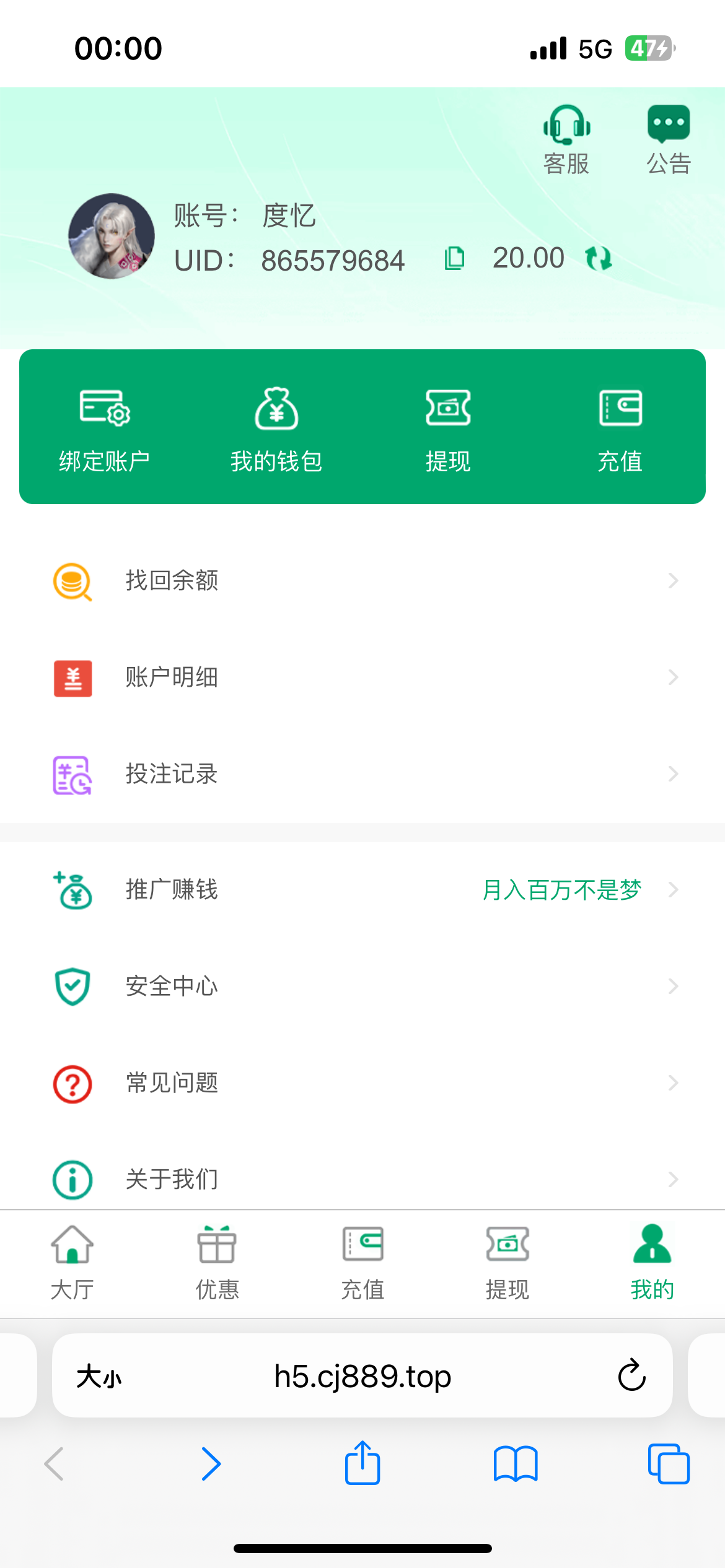Open 常见问题
The width and height of the screenshot is (725, 1568).
point(362,1083)
